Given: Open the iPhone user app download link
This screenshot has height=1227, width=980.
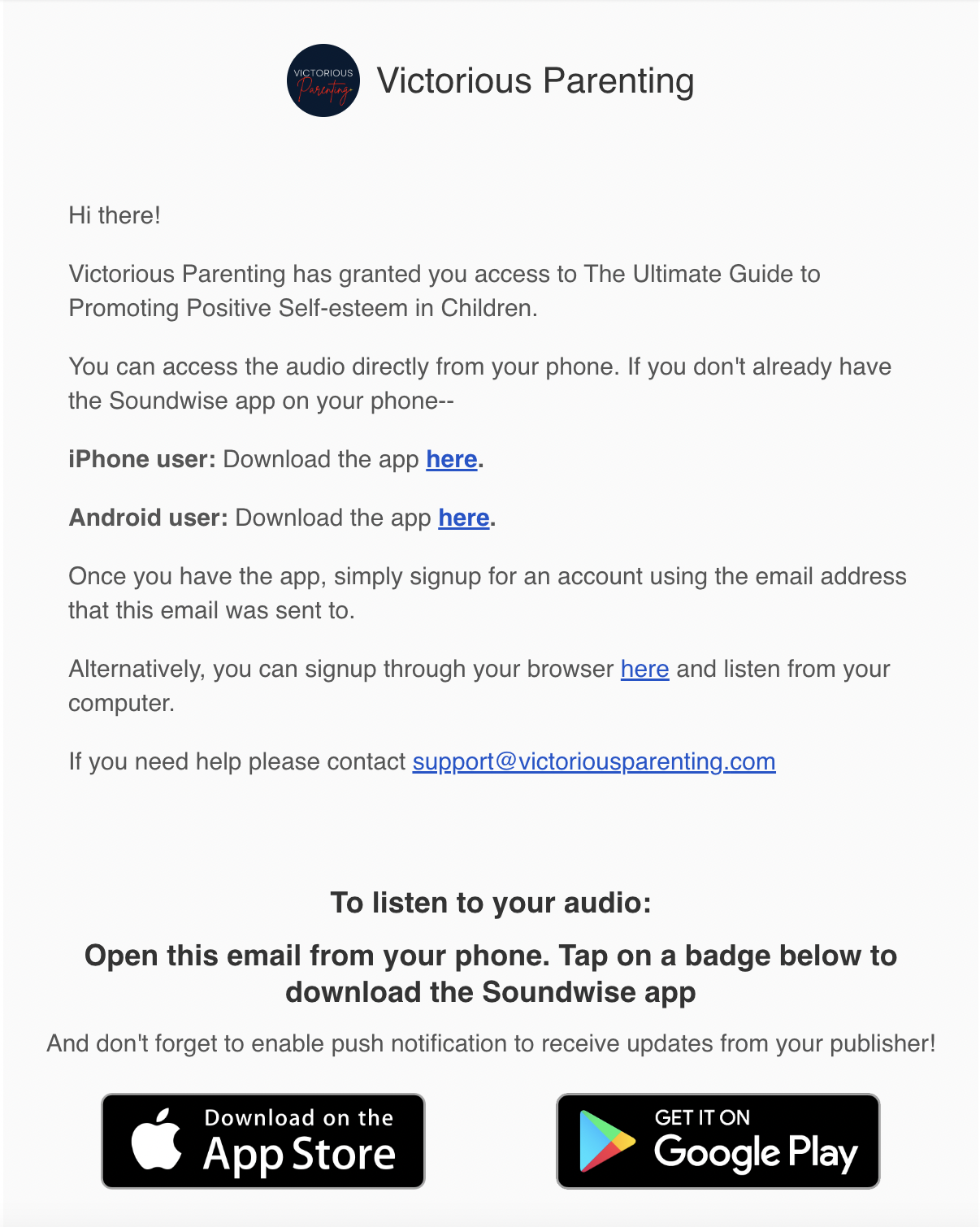Looking at the screenshot, I should pos(451,460).
